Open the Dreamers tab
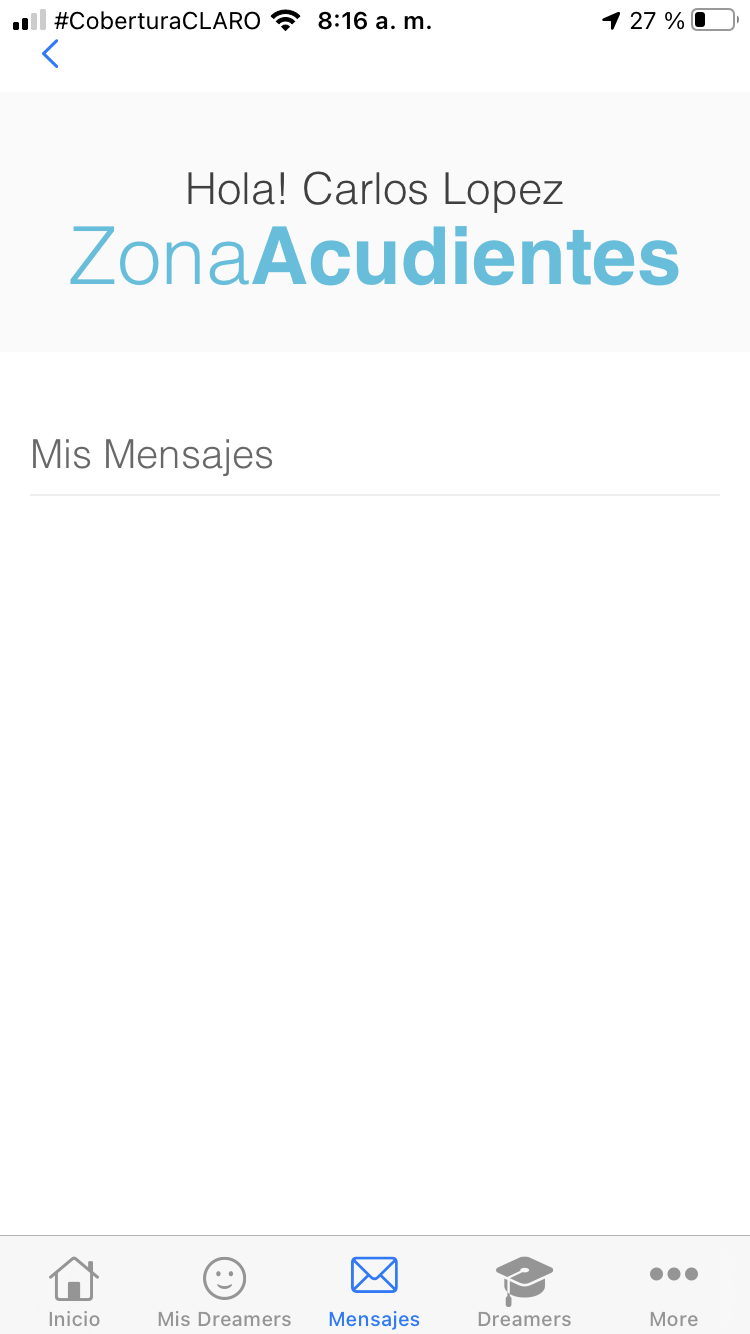This screenshot has width=750, height=1334. (524, 1290)
